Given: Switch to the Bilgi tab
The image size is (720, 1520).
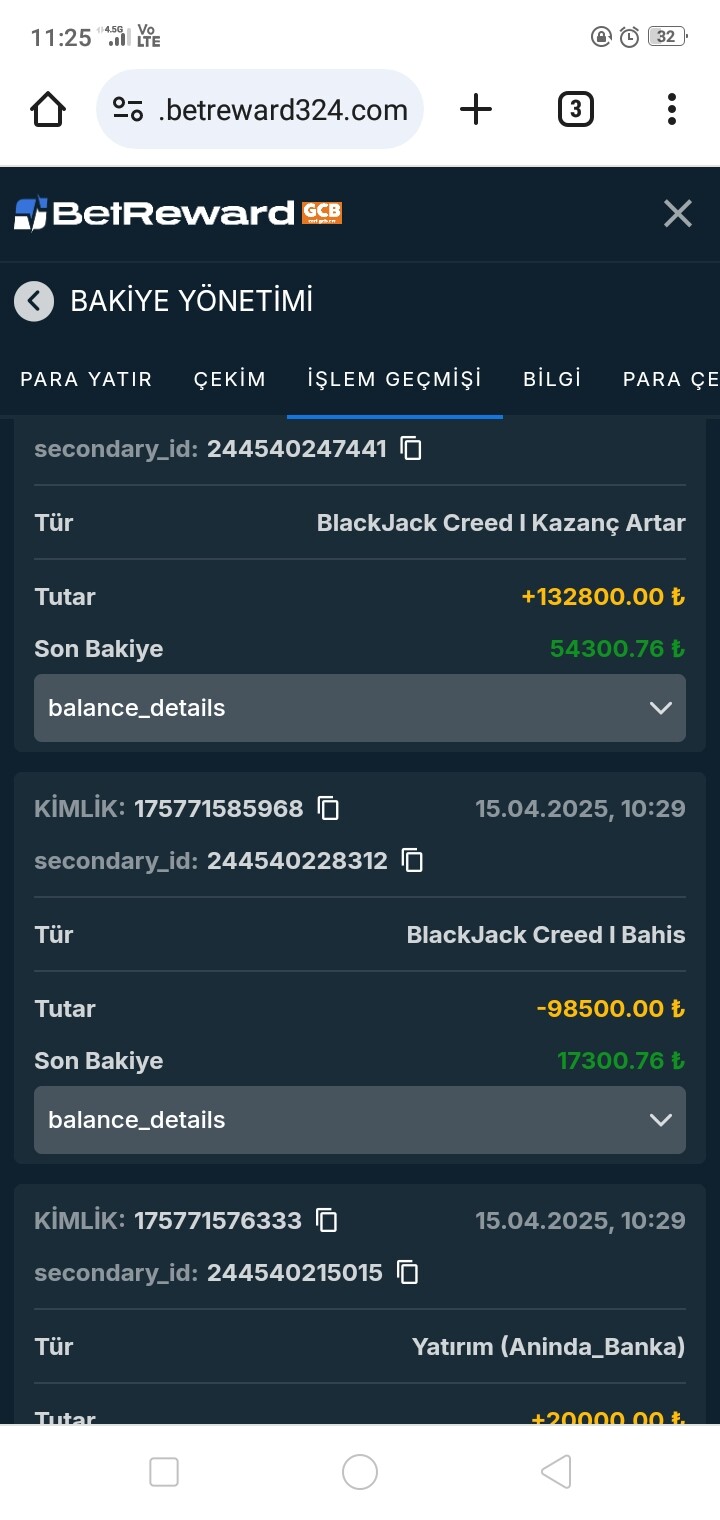Looking at the screenshot, I should tap(552, 379).
